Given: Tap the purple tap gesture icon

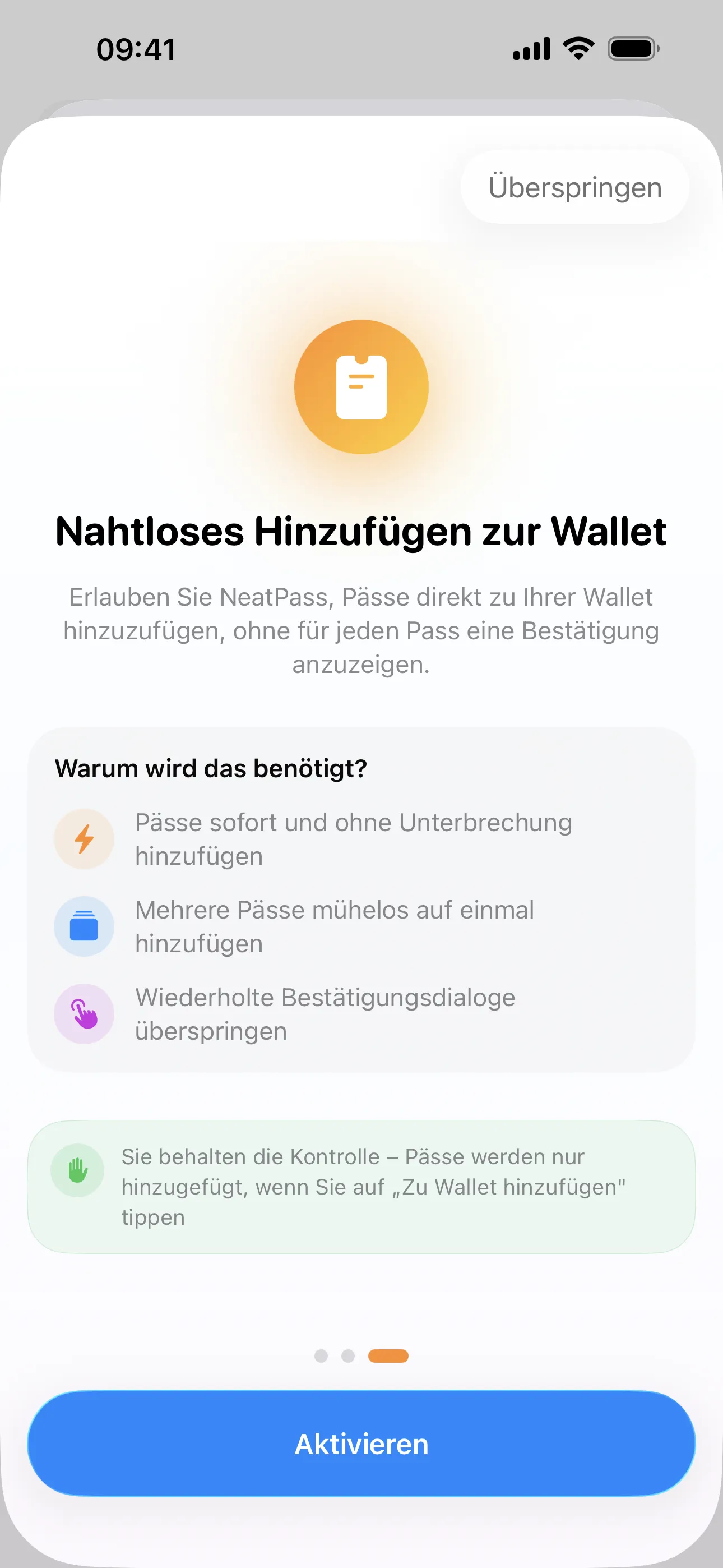Looking at the screenshot, I should pos(84,1013).
